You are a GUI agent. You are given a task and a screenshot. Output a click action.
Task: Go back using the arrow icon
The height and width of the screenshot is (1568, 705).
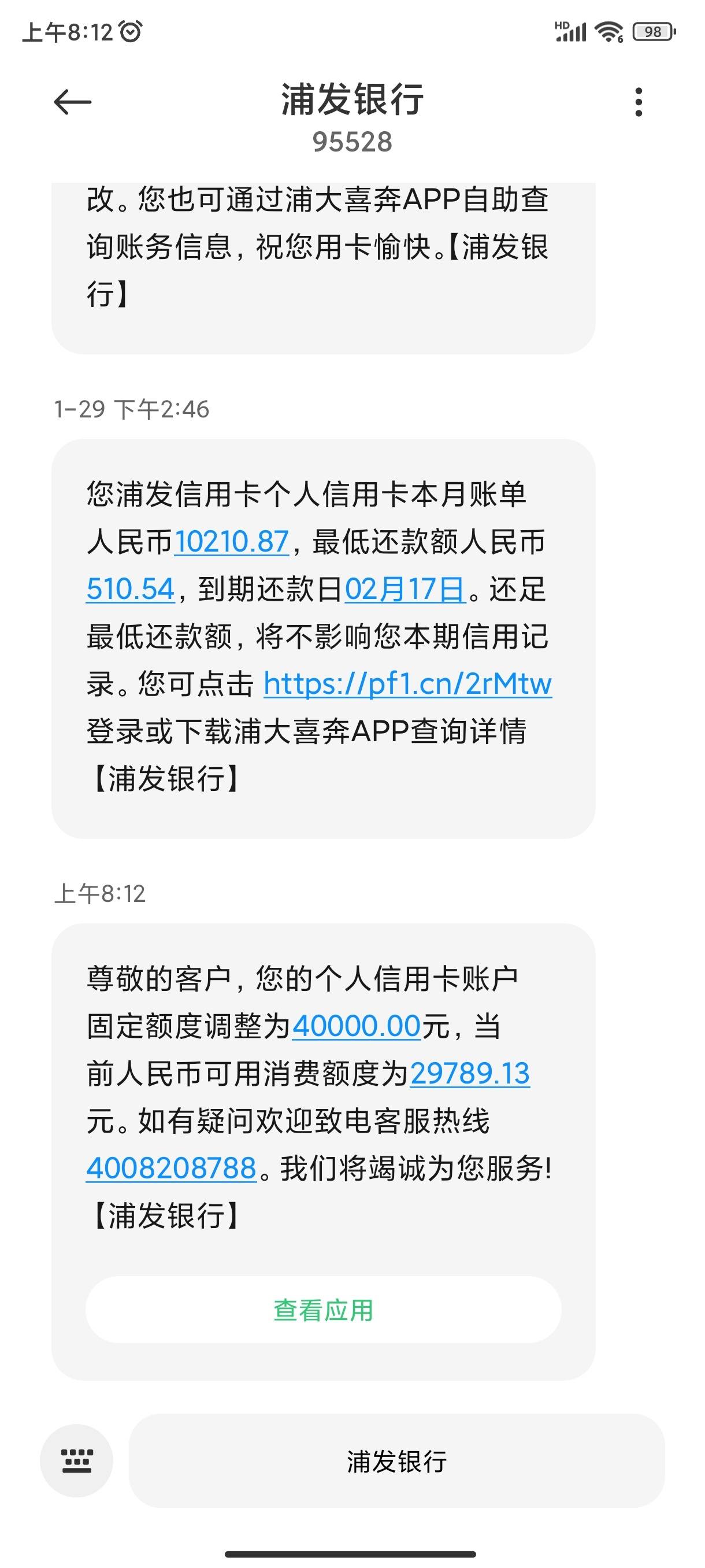[72, 102]
